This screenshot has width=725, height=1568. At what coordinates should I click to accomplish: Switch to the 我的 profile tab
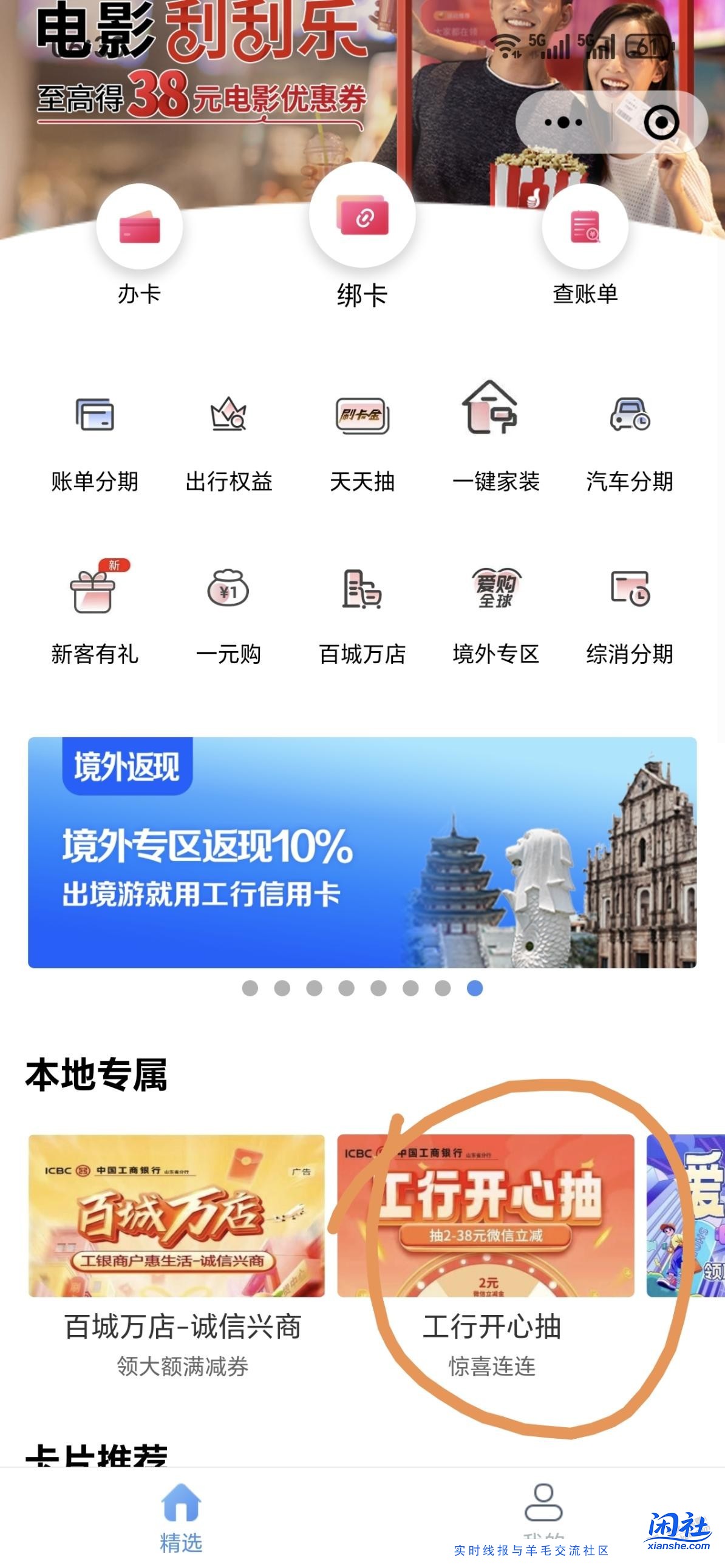point(543,1510)
